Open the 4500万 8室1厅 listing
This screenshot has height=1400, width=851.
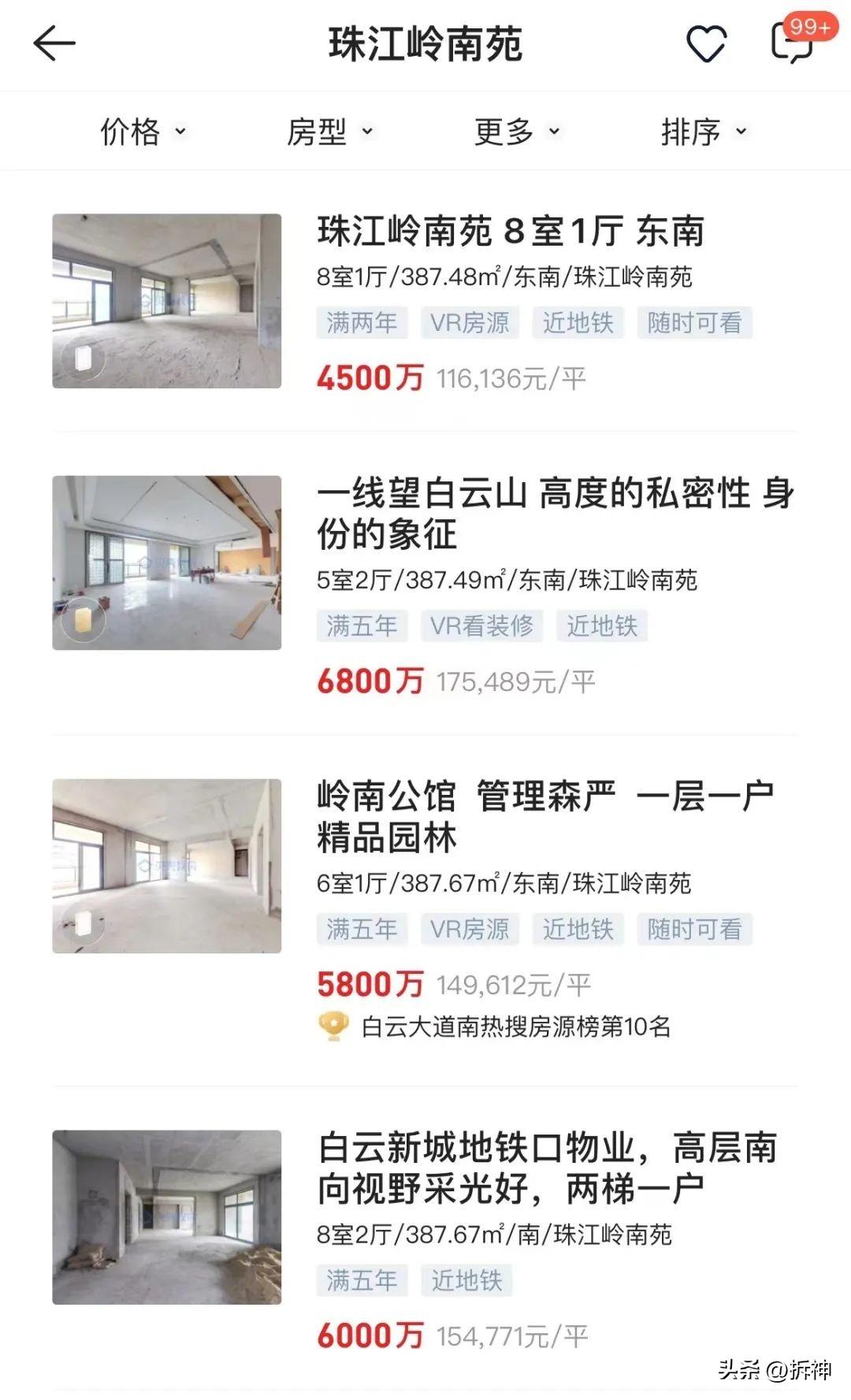(x=425, y=302)
